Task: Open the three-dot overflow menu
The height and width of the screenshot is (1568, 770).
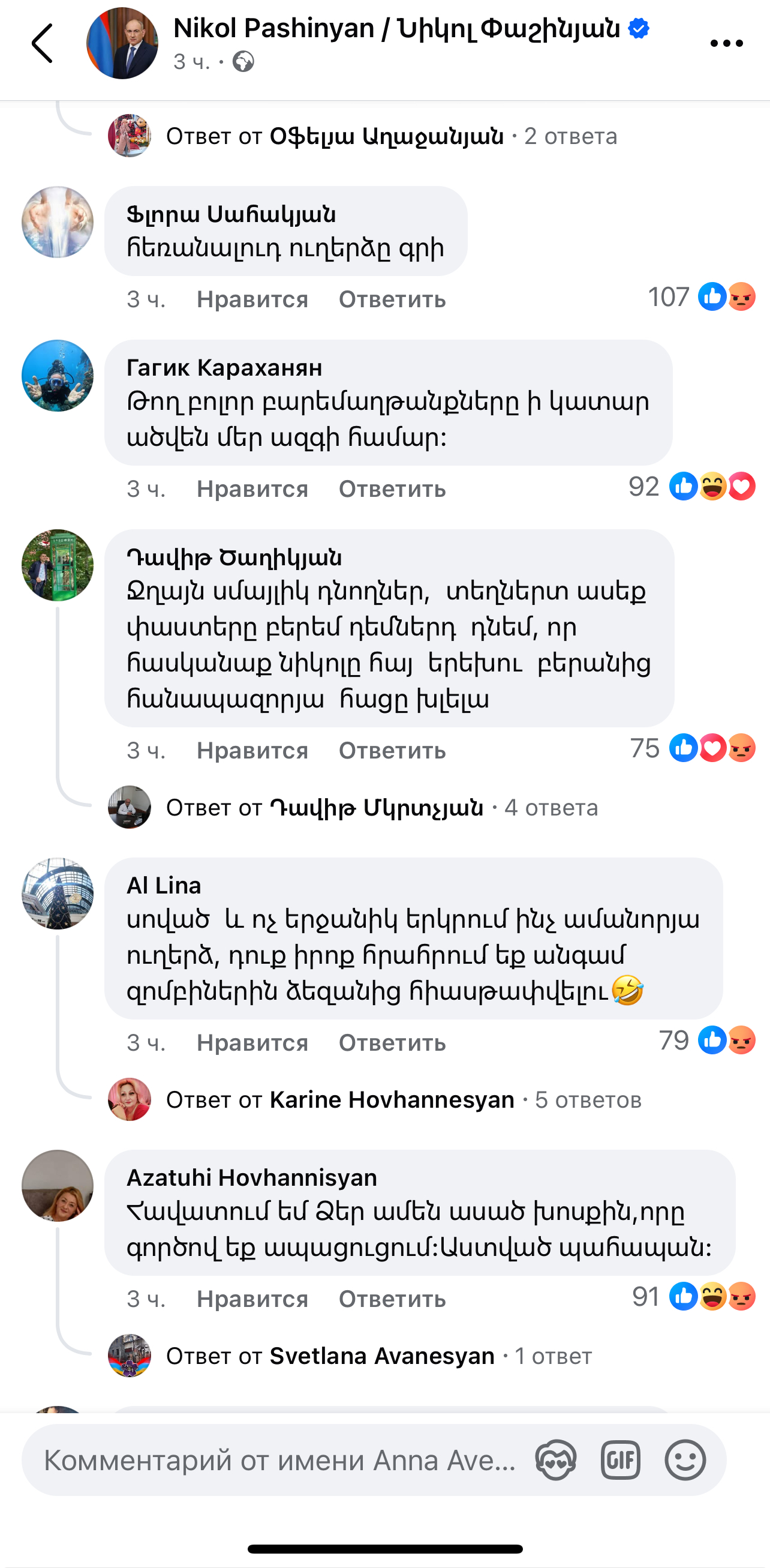Action: point(726,43)
